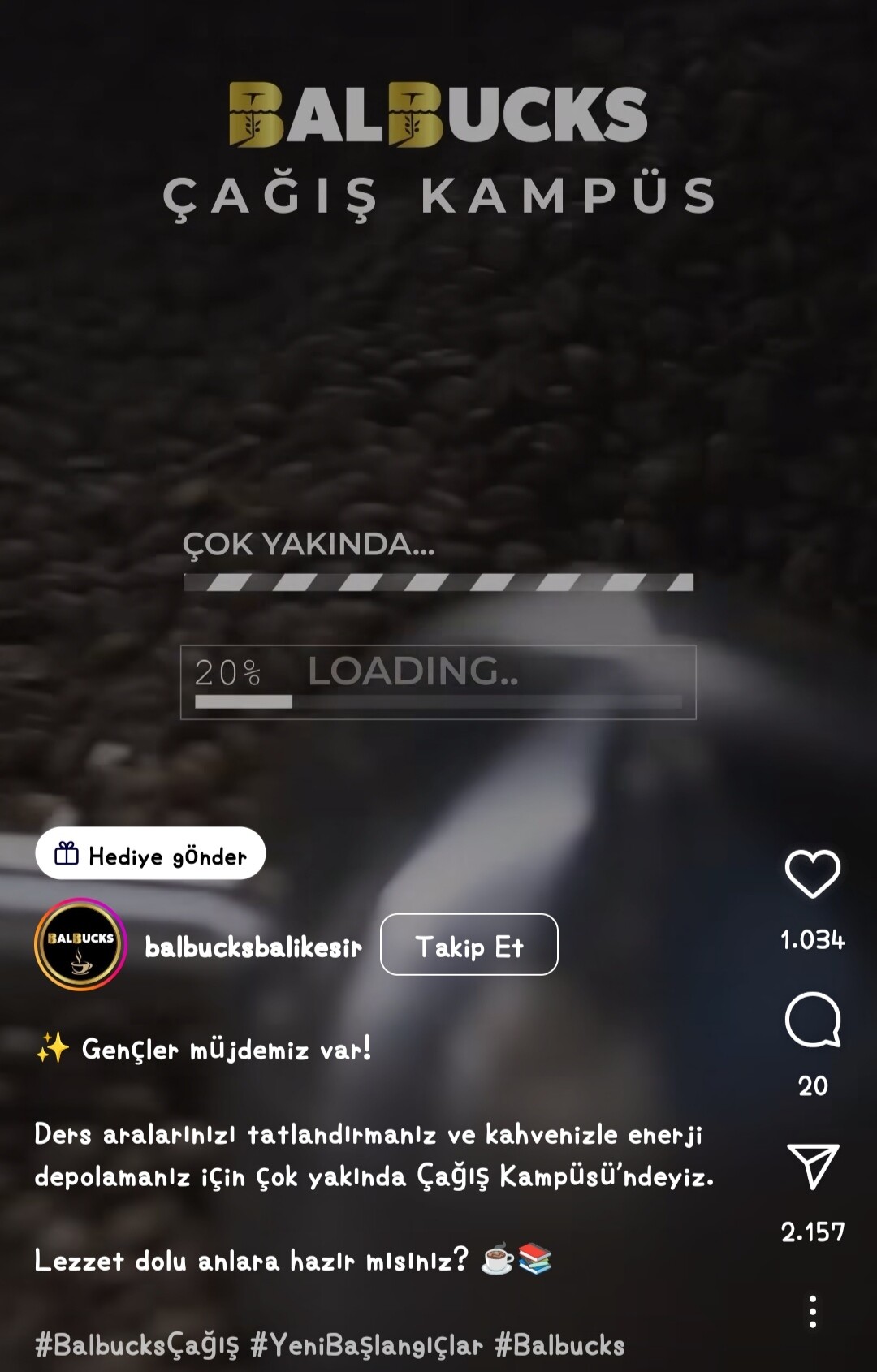Tap the Hediye gönder button
The width and height of the screenshot is (877, 1372).
pos(150,854)
